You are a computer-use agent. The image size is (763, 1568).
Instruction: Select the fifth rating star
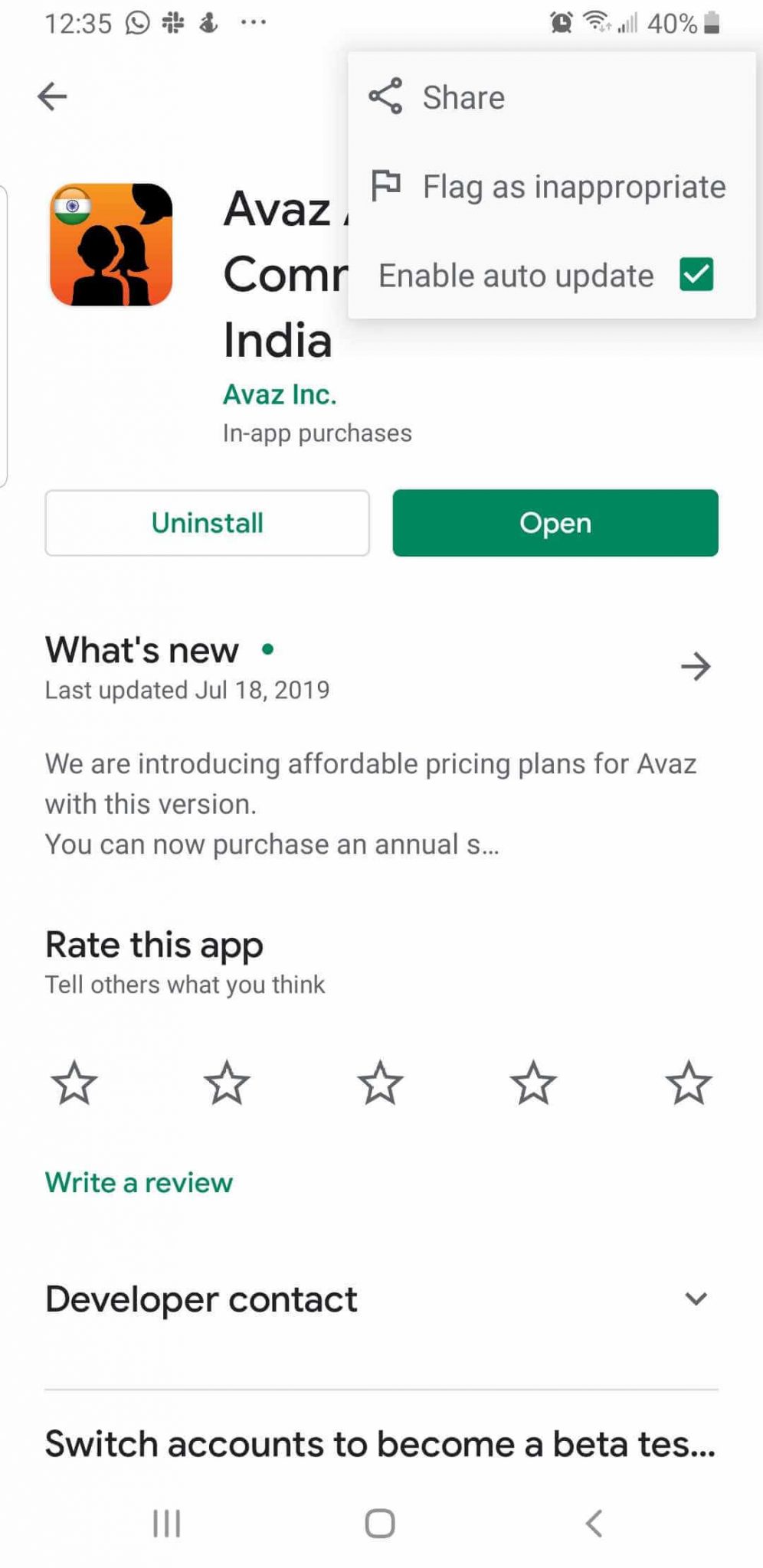tap(688, 1083)
